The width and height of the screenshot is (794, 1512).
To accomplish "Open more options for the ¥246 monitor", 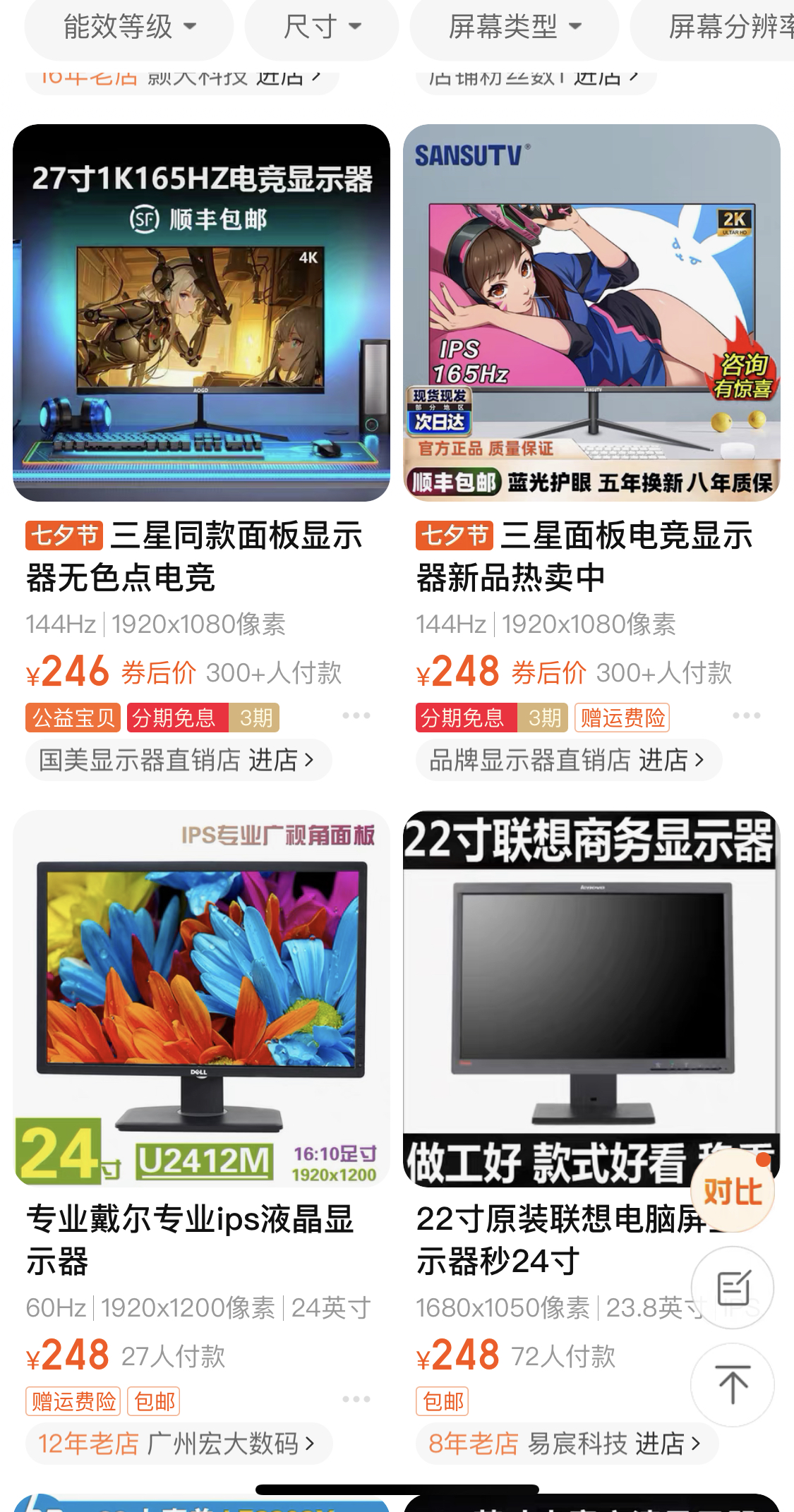I will tap(356, 715).
